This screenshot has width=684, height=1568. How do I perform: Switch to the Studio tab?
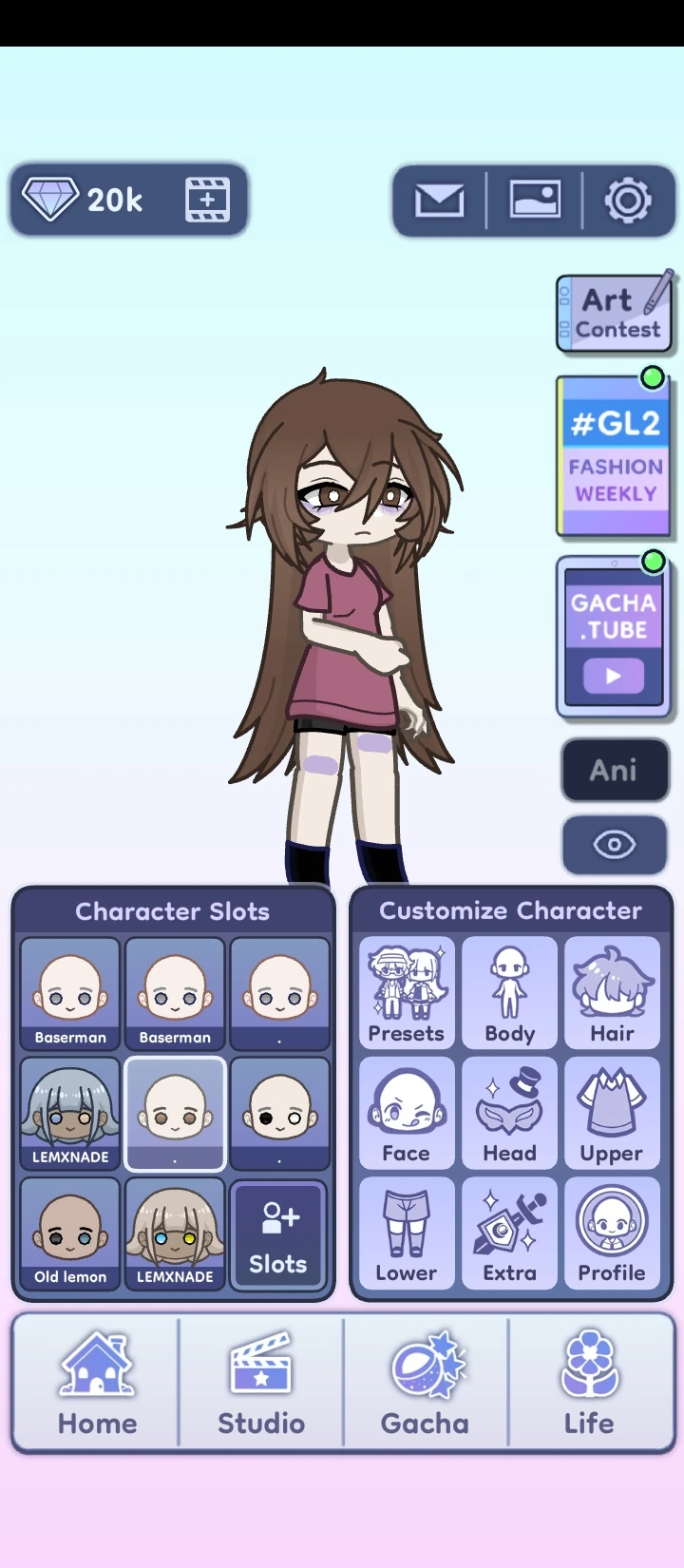point(261,1383)
